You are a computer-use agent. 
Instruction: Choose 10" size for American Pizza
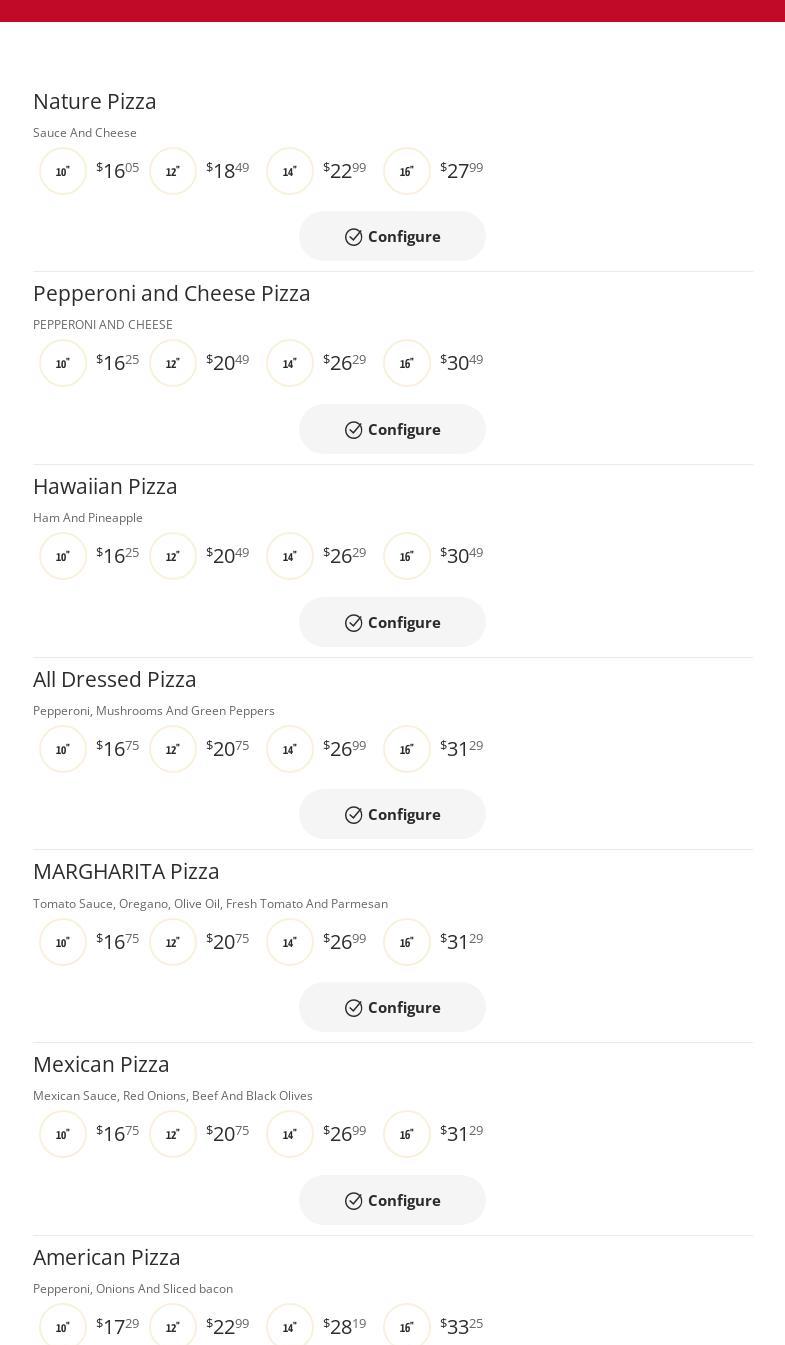(63, 1326)
